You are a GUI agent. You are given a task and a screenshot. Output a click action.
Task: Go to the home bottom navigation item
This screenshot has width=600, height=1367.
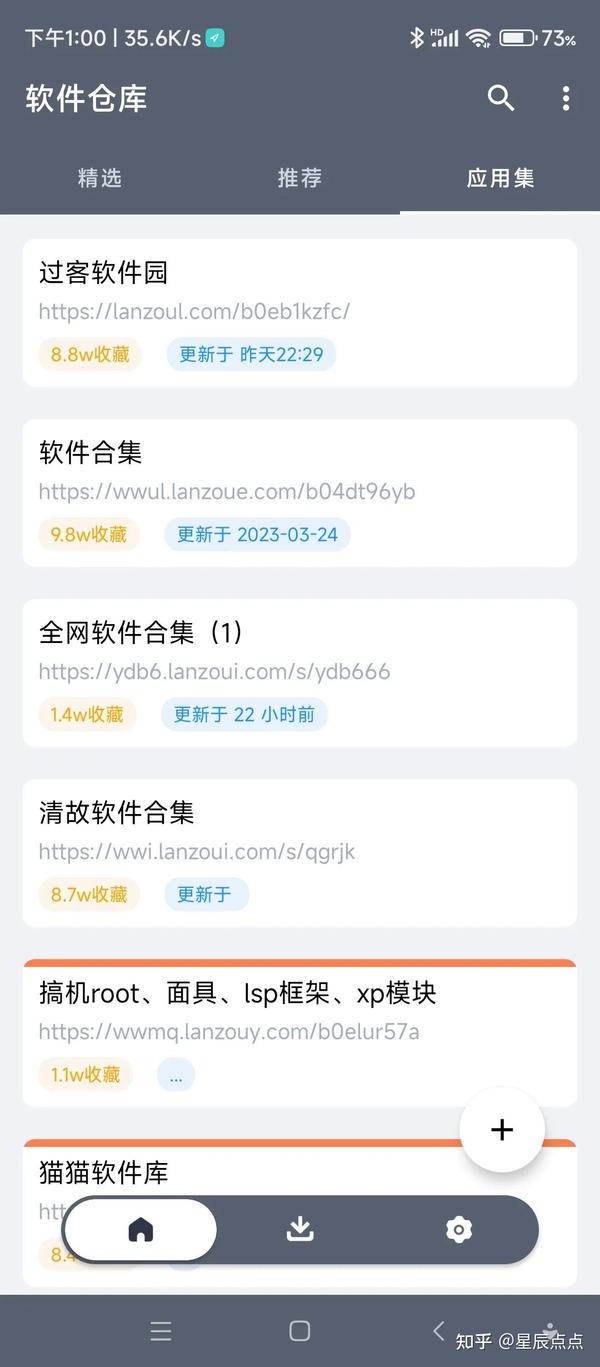(x=141, y=1229)
